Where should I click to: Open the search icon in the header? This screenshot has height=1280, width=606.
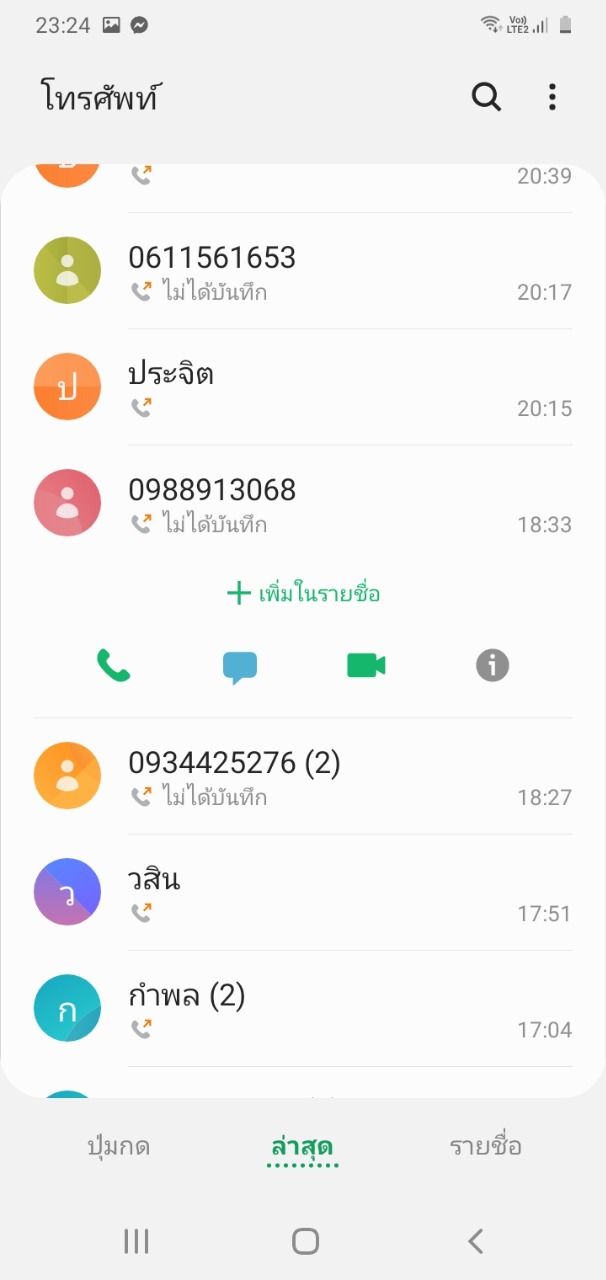[x=486, y=97]
